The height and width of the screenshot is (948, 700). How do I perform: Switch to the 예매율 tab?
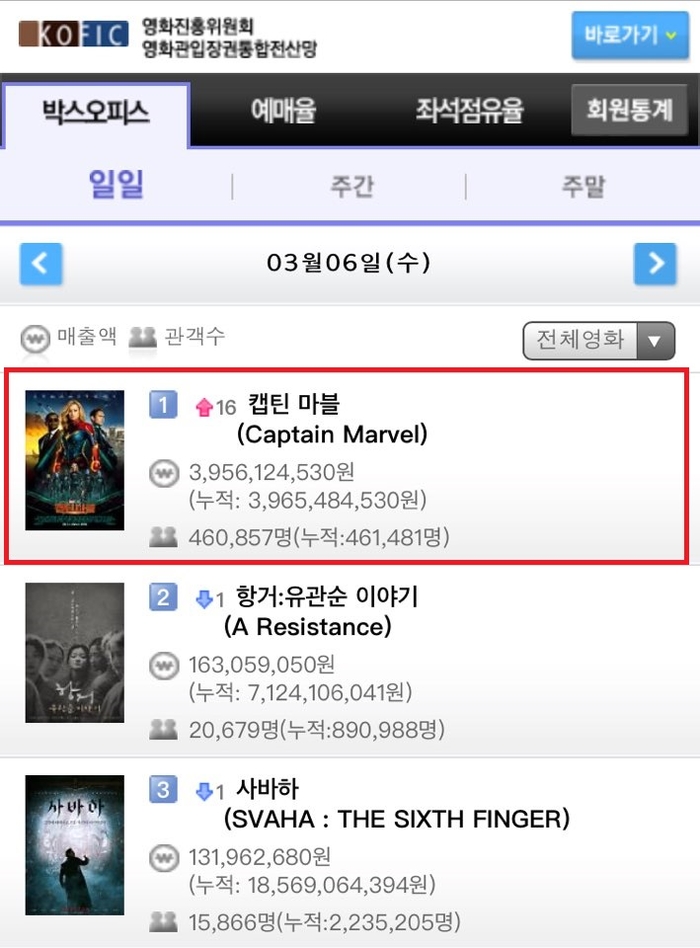(x=283, y=111)
